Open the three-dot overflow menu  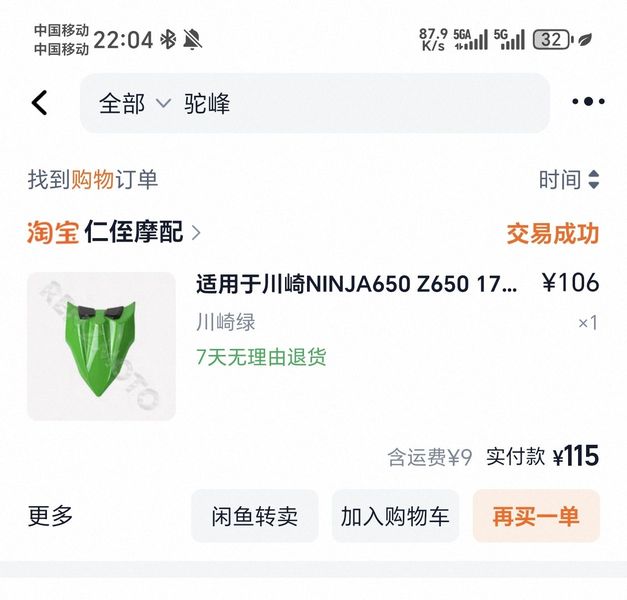(588, 102)
